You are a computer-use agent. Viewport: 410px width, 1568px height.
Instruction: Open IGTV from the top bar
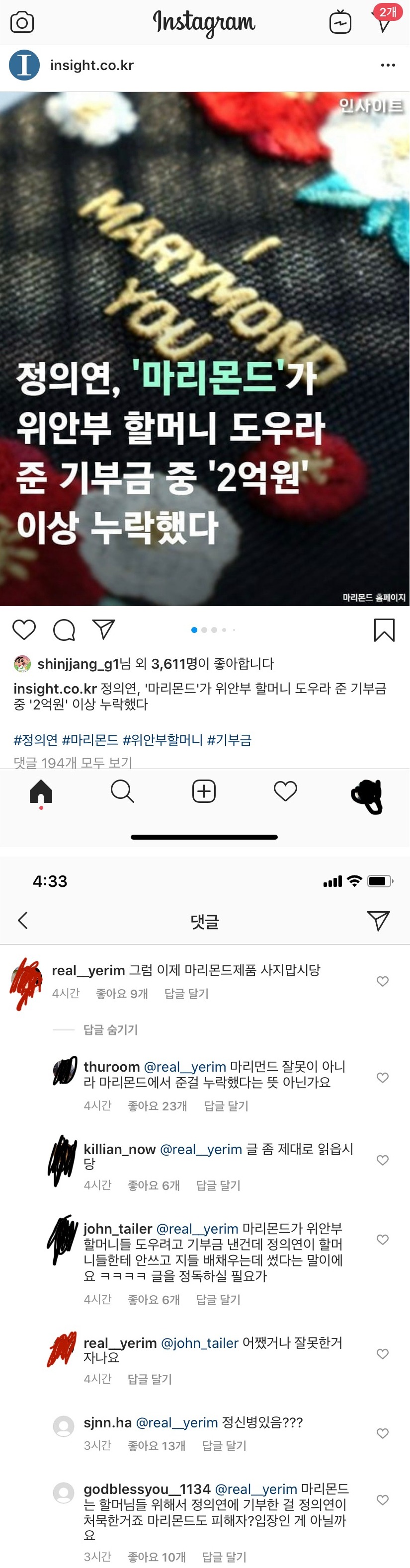[x=340, y=22]
